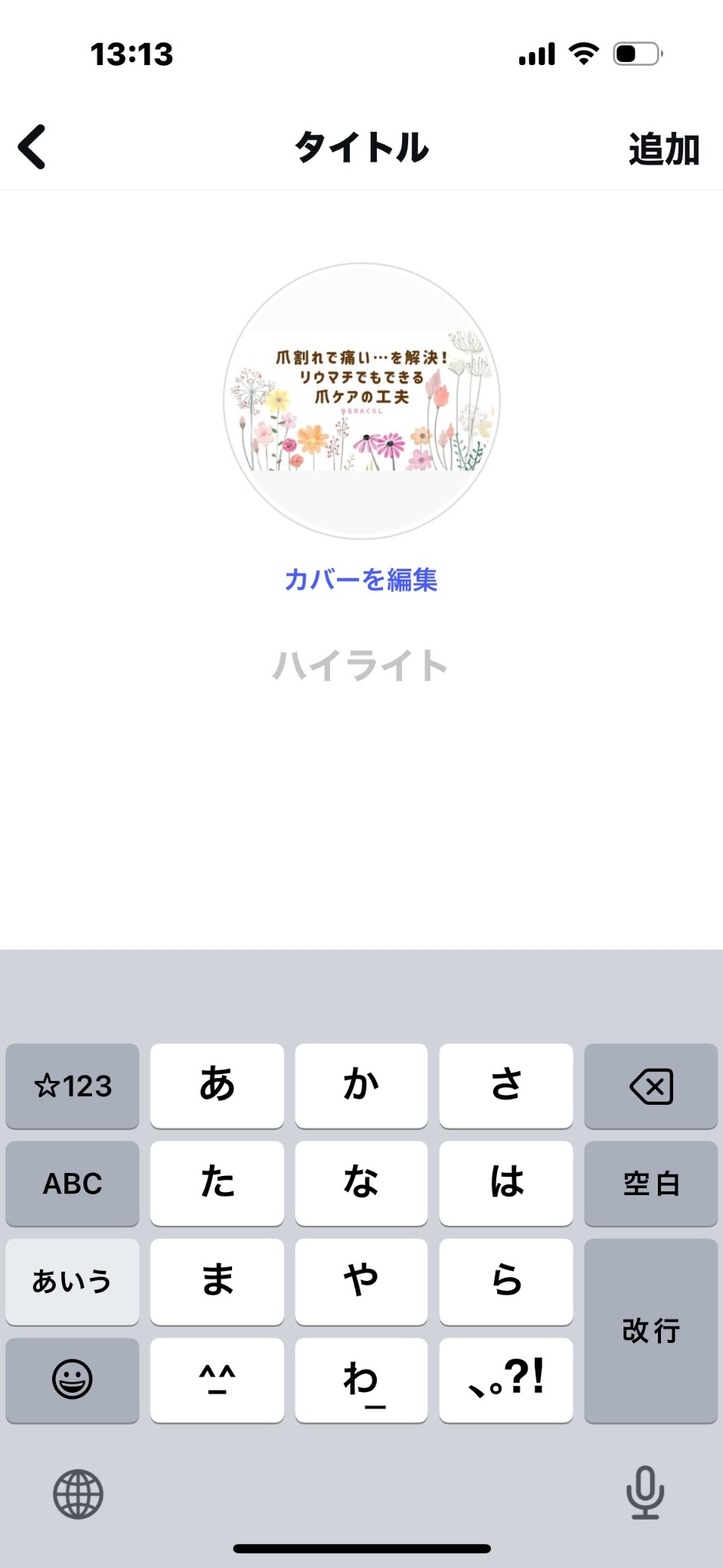The width and height of the screenshot is (723, 1568).
Task: Switch the keyboard to ABC mode
Action: tap(72, 1184)
